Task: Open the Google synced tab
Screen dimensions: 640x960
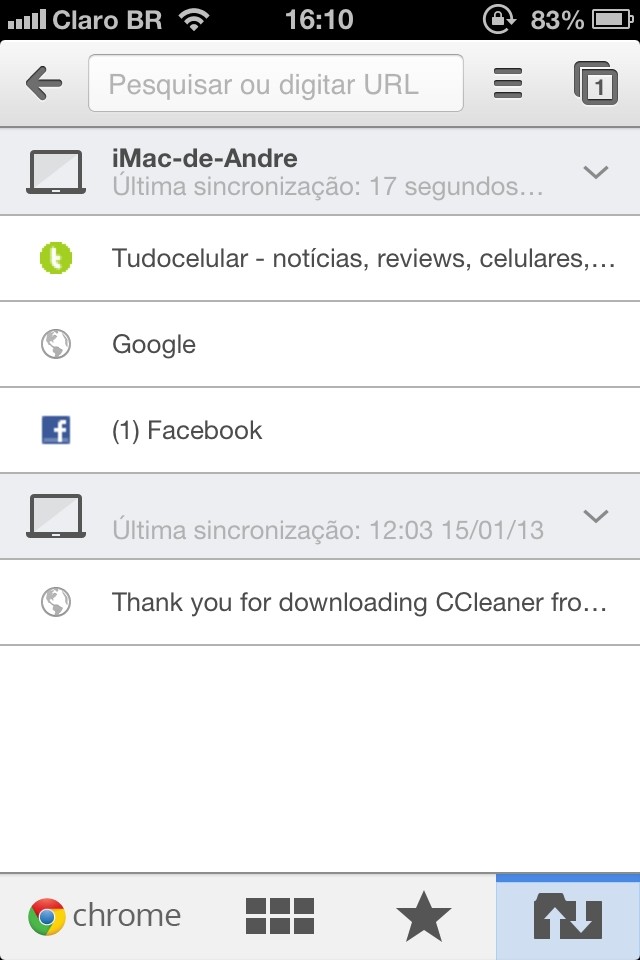Action: click(x=154, y=345)
